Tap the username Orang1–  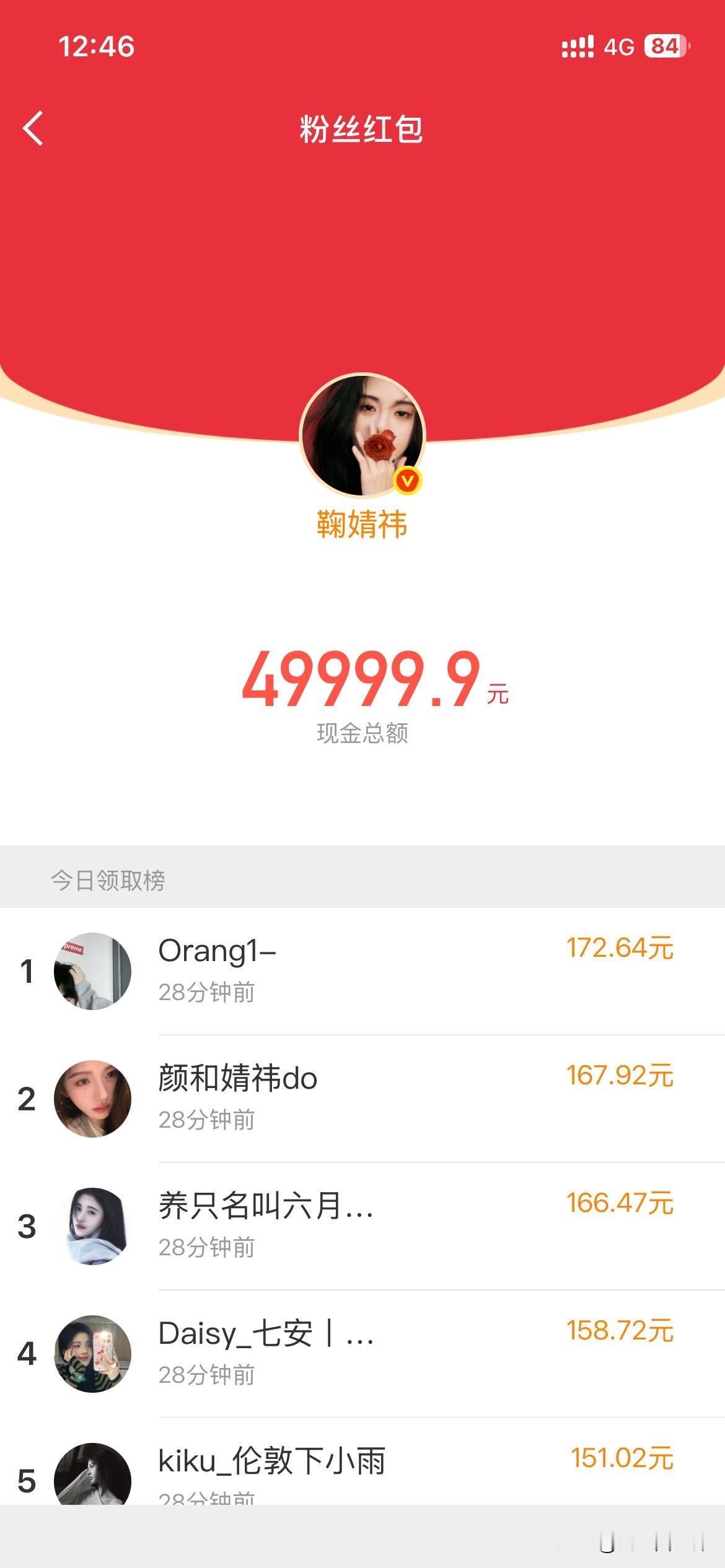click(217, 951)
